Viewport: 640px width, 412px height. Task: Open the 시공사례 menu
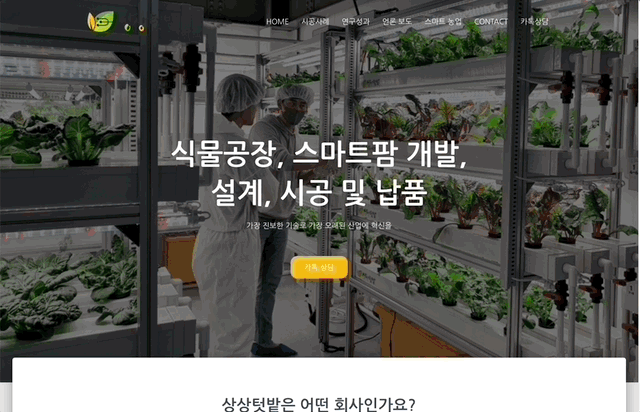pyautogui.click(x=315, y=21)
